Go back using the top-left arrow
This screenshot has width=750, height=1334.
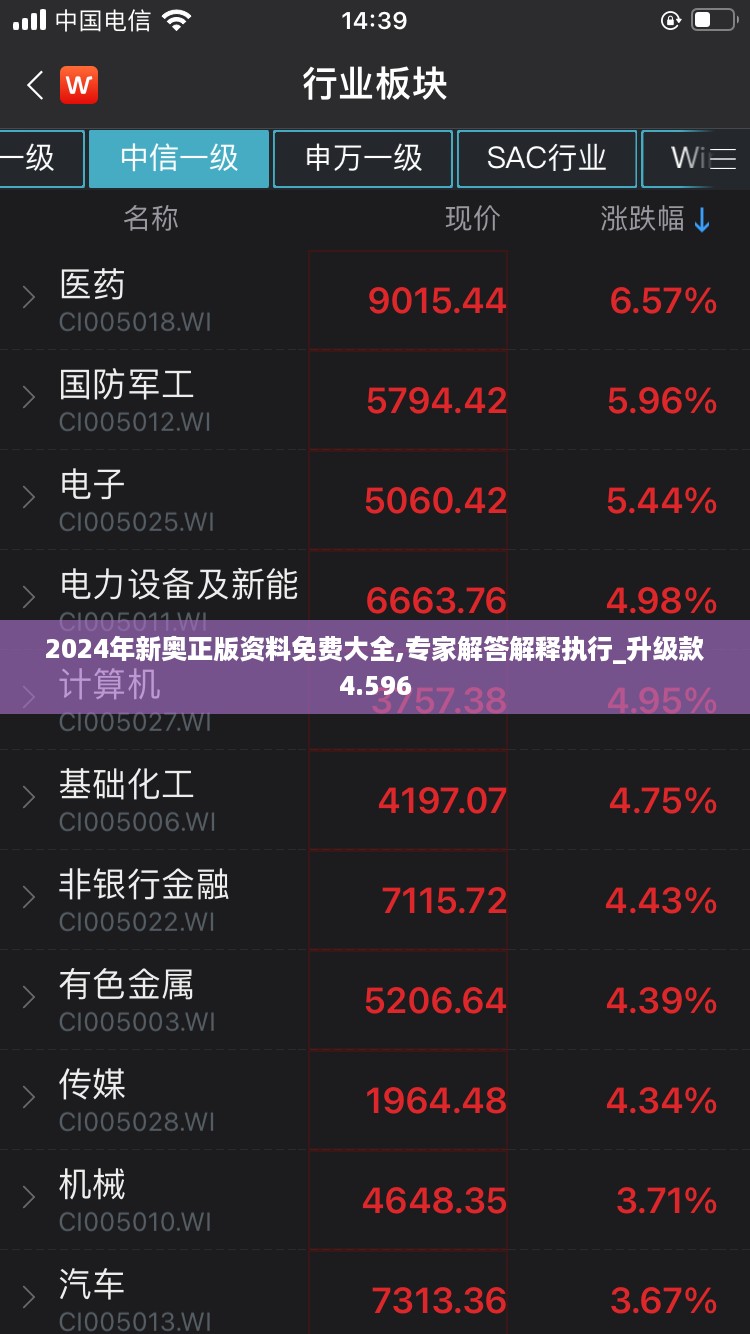coord(35,85)
